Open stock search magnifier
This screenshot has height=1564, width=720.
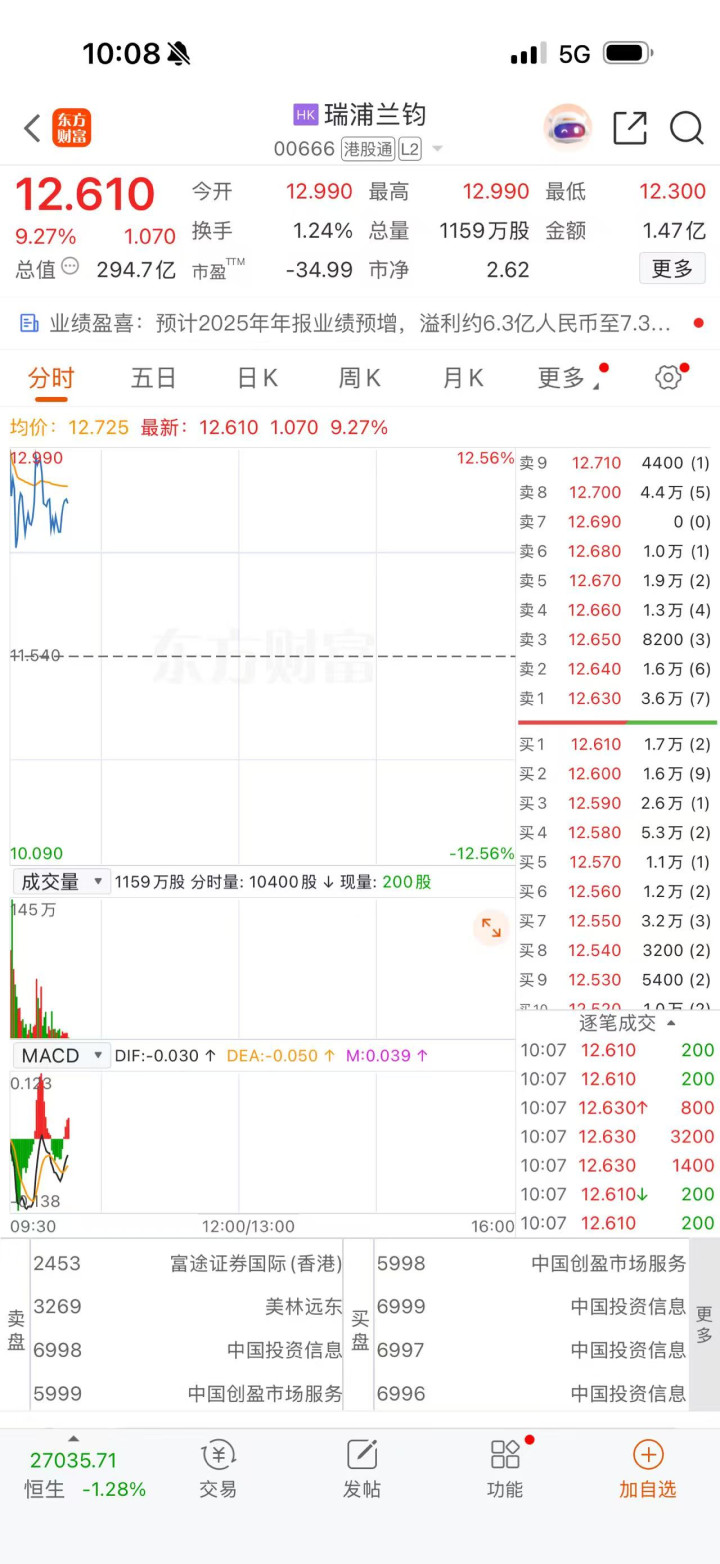[x=687, y=128]
